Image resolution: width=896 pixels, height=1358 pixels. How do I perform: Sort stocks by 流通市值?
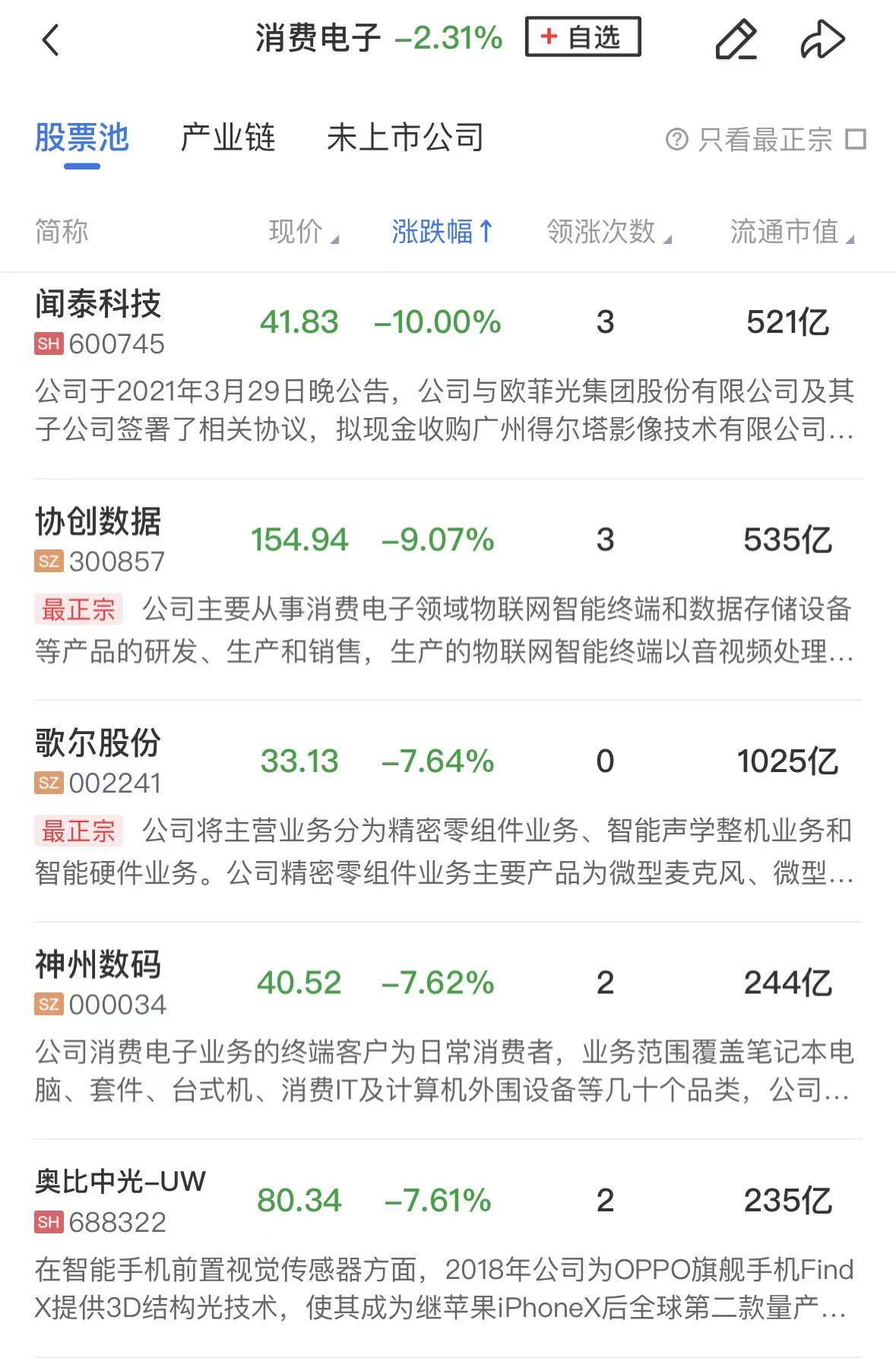pyautogui.click(x=791, y=232)
